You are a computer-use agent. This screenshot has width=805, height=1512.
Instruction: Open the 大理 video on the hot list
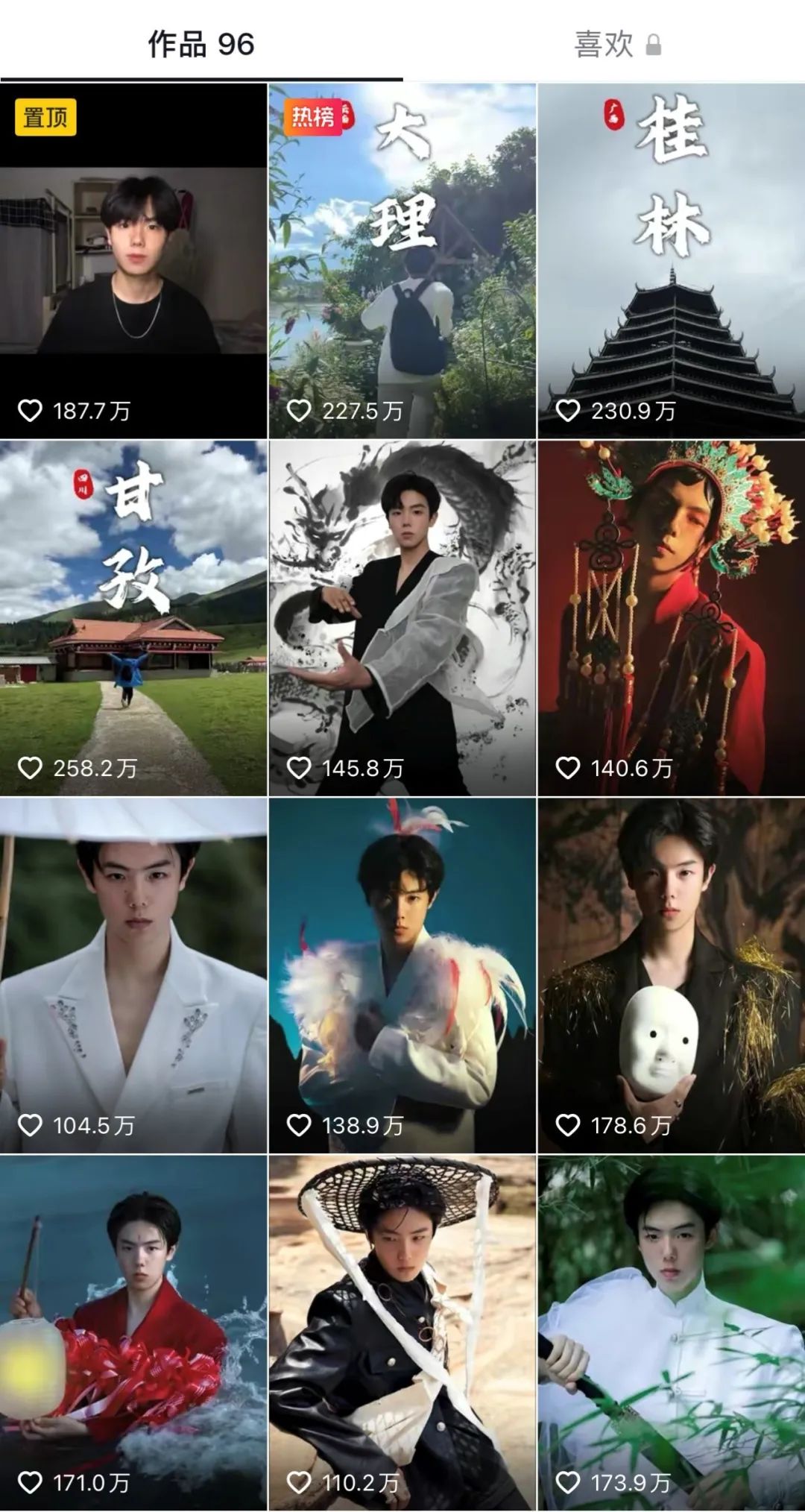[402, 261]
